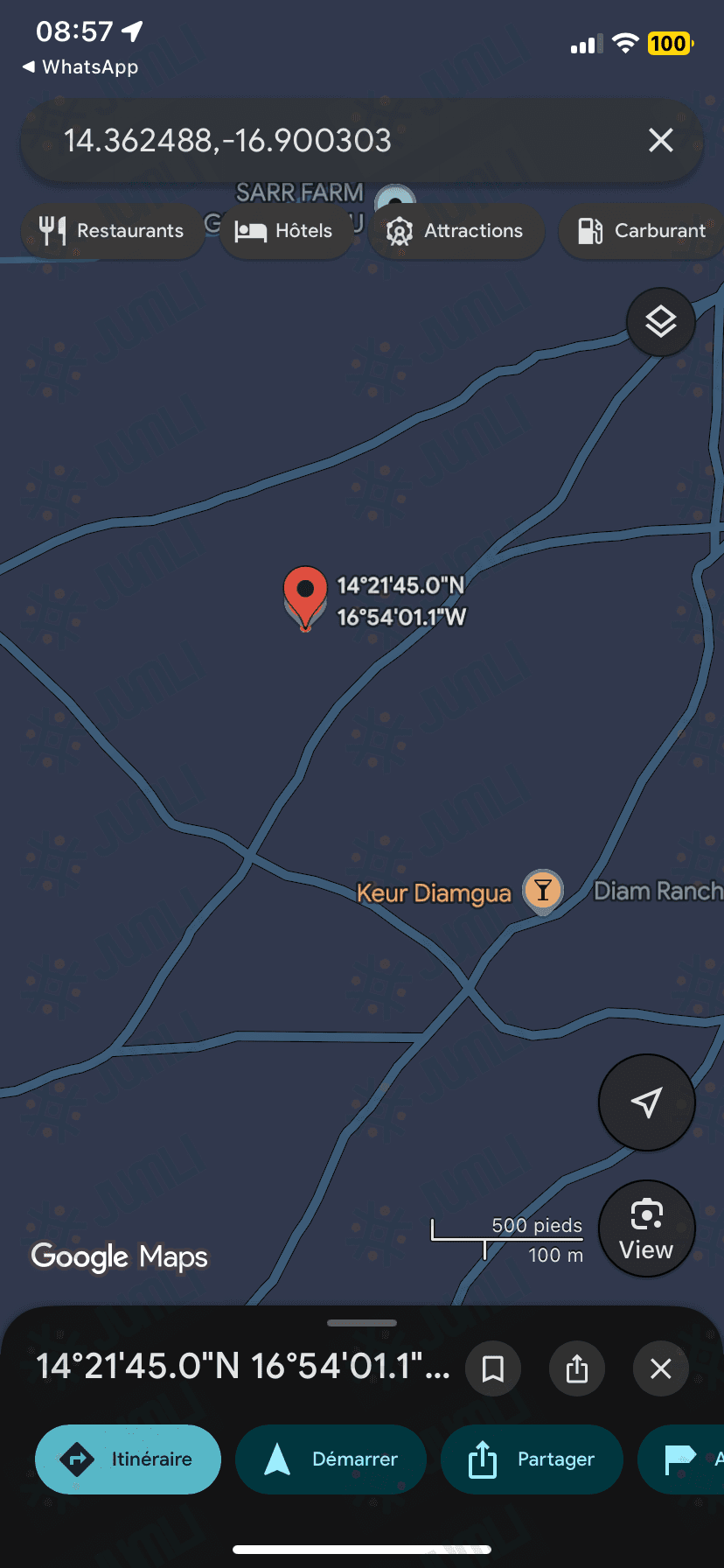Tap the Partager button
This screenshot has width=724, height=1568.
(532, 1459)
